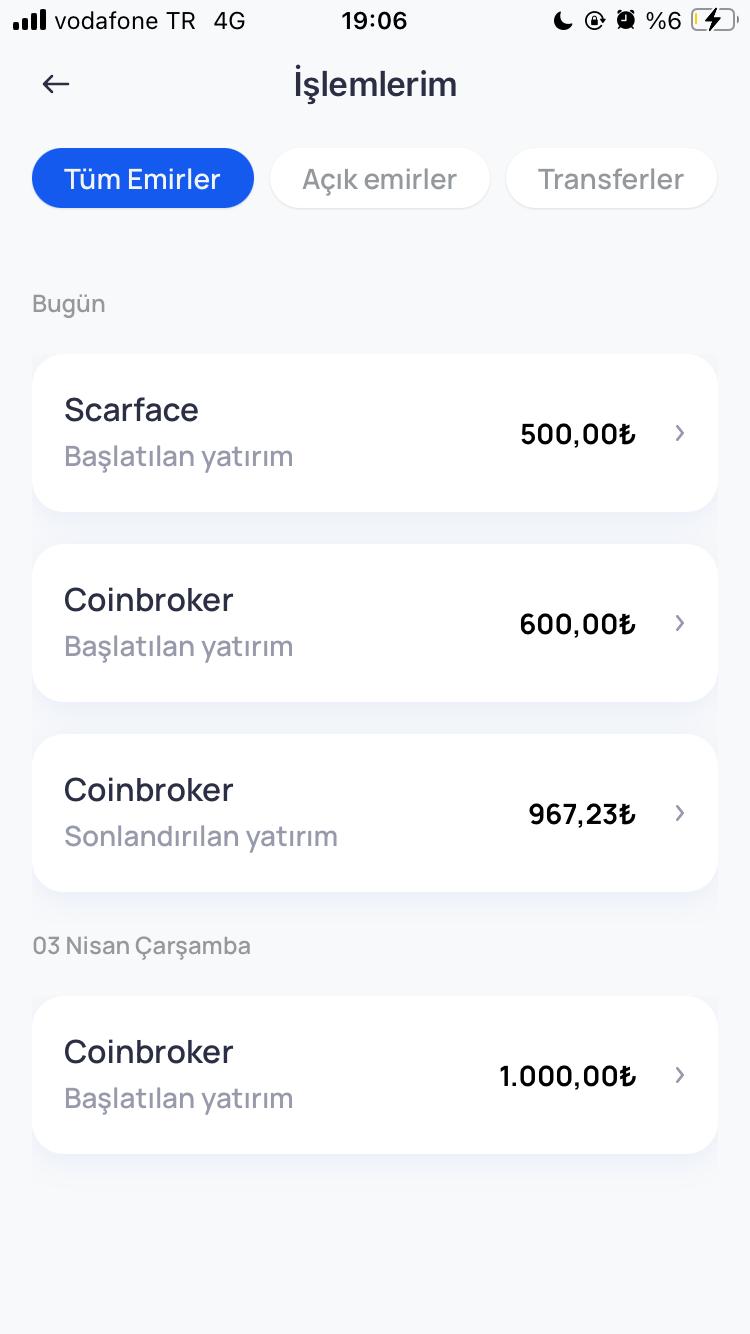Image resolution: width=750 pixels, height=1334 pixels.
Task: Tap the 03 Nisan Çarşamba date header
Action: [141, 945]
